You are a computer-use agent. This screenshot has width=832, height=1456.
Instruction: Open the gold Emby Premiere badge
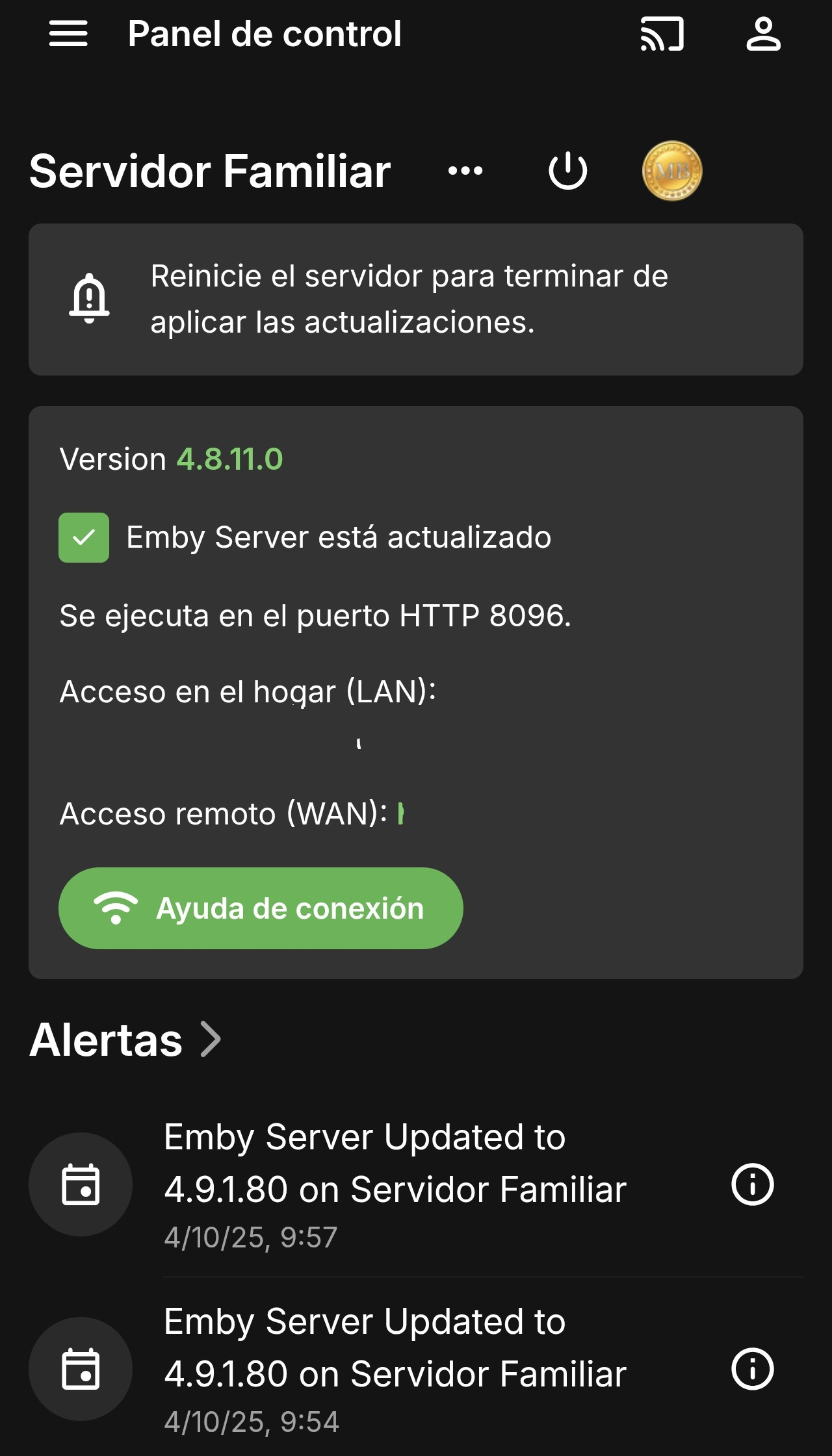pyautogui.click(x=672, y=171)
